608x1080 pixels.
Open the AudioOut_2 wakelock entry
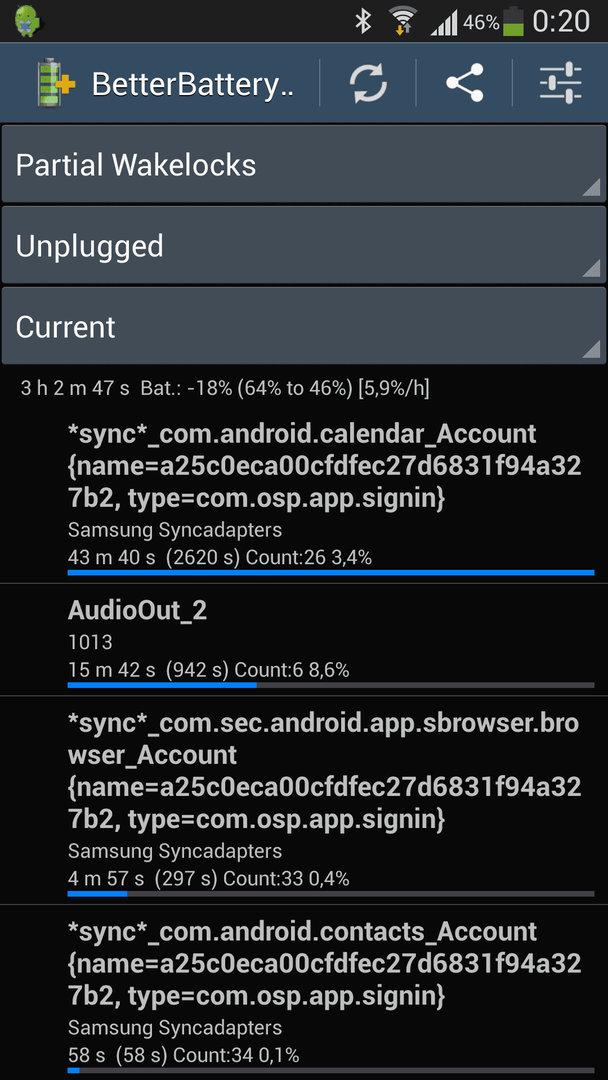coord(304,640)
